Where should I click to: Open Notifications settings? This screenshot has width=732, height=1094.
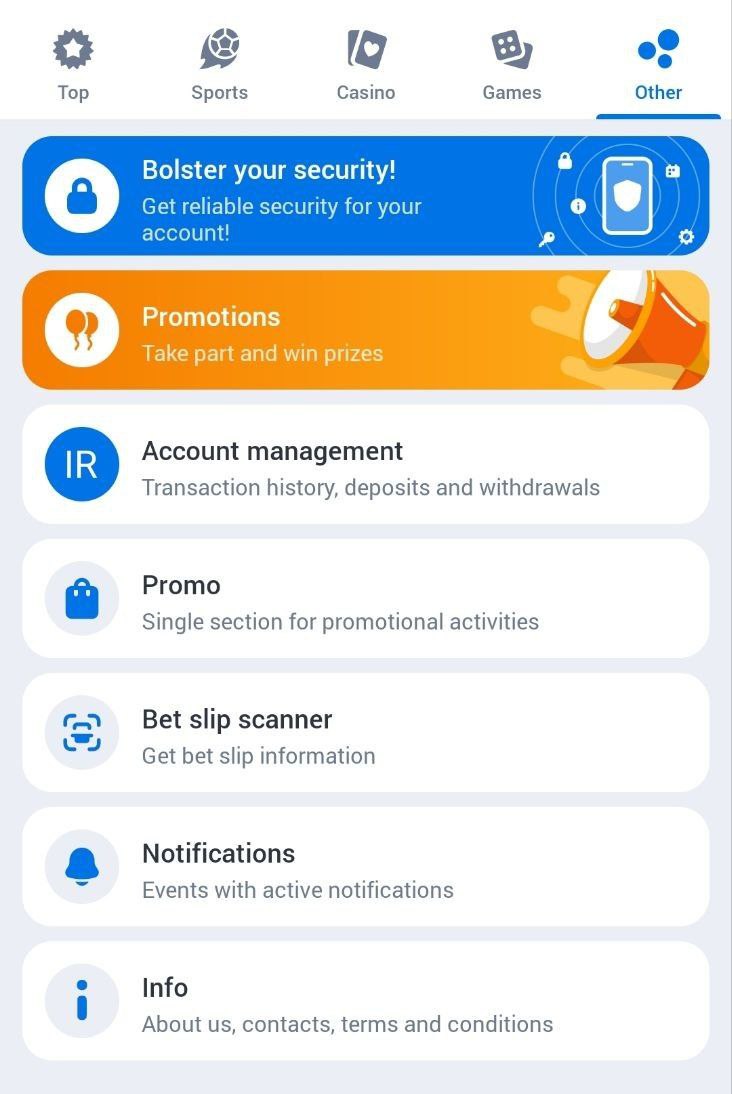(366, 867)
